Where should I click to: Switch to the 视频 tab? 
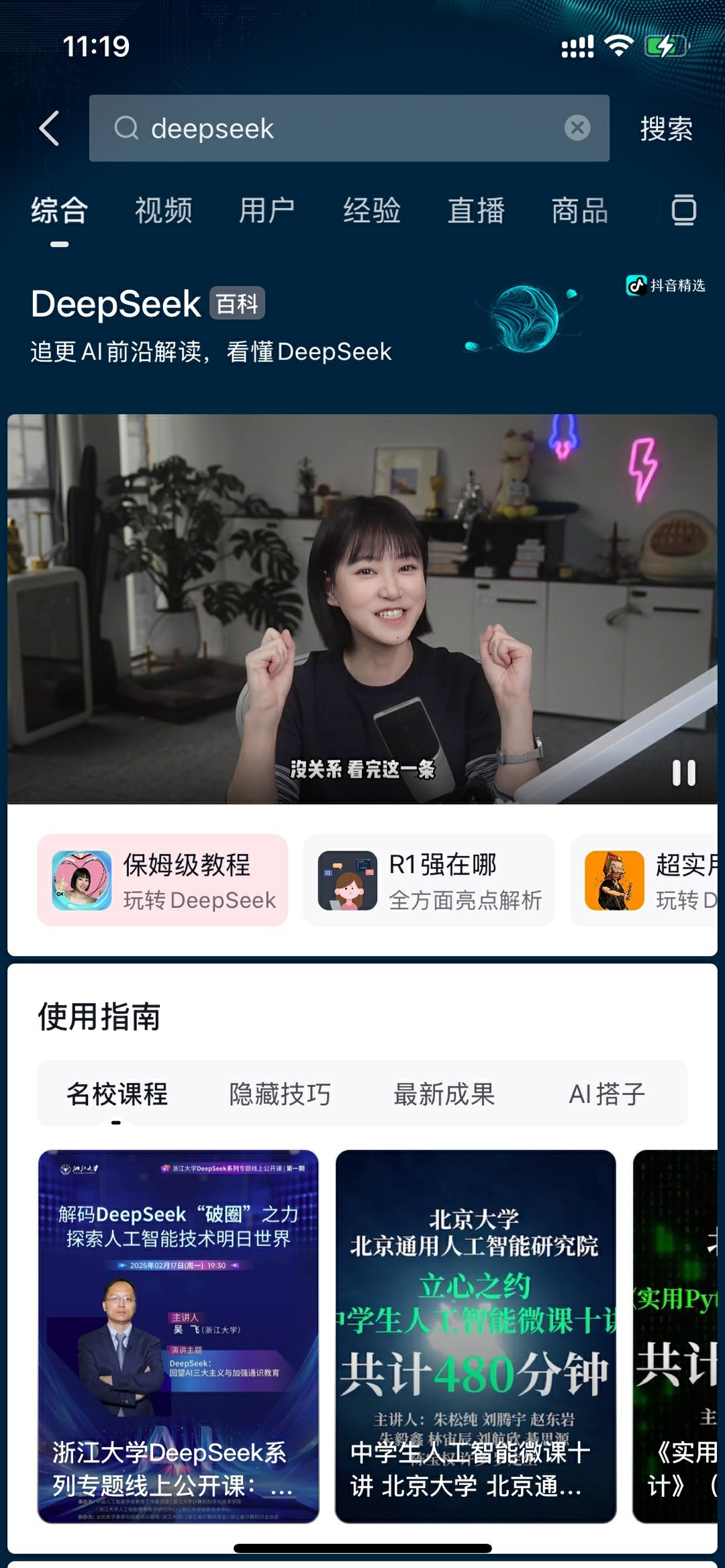[163, 211]
